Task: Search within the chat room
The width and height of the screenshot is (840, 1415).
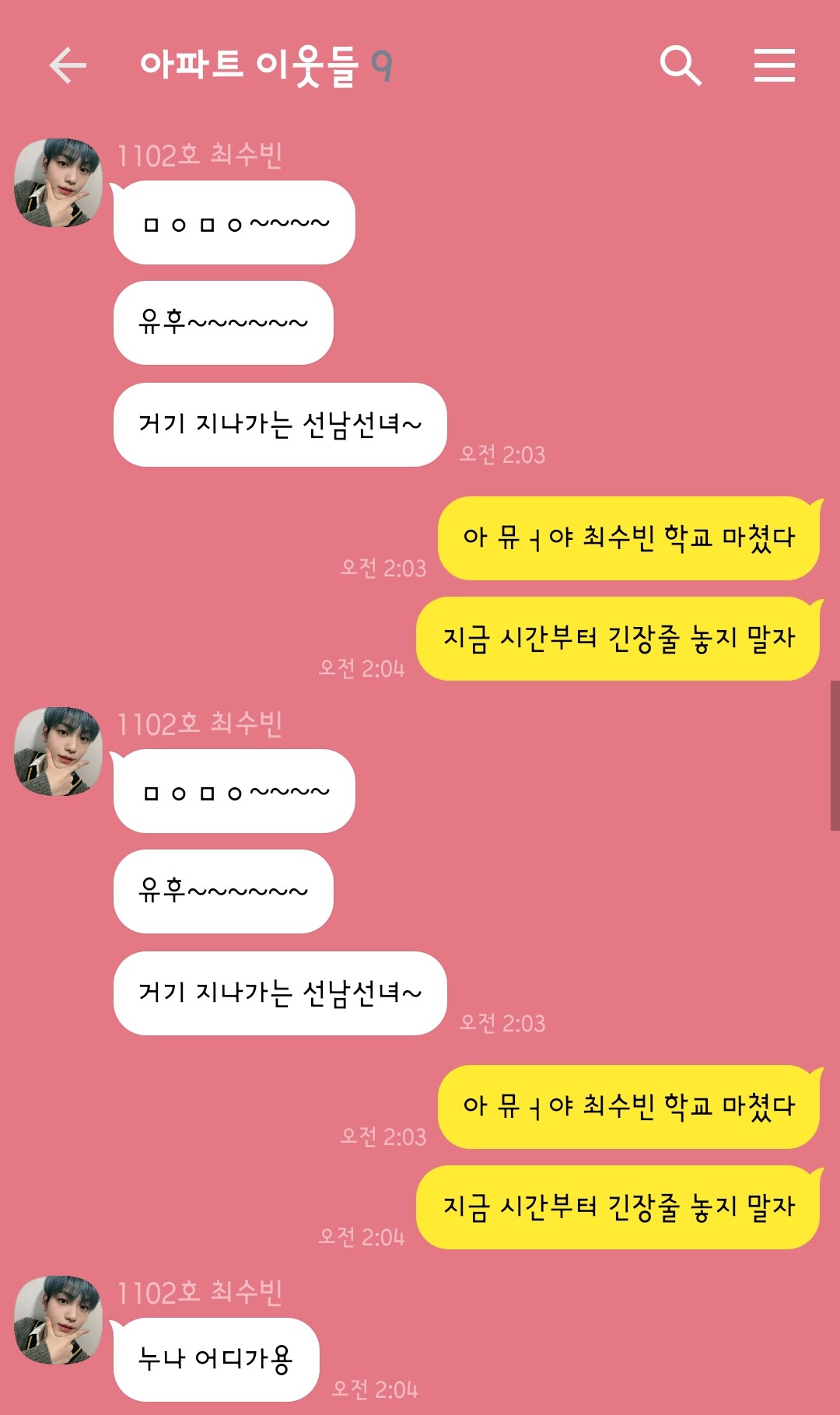Action: coord(681,65)
